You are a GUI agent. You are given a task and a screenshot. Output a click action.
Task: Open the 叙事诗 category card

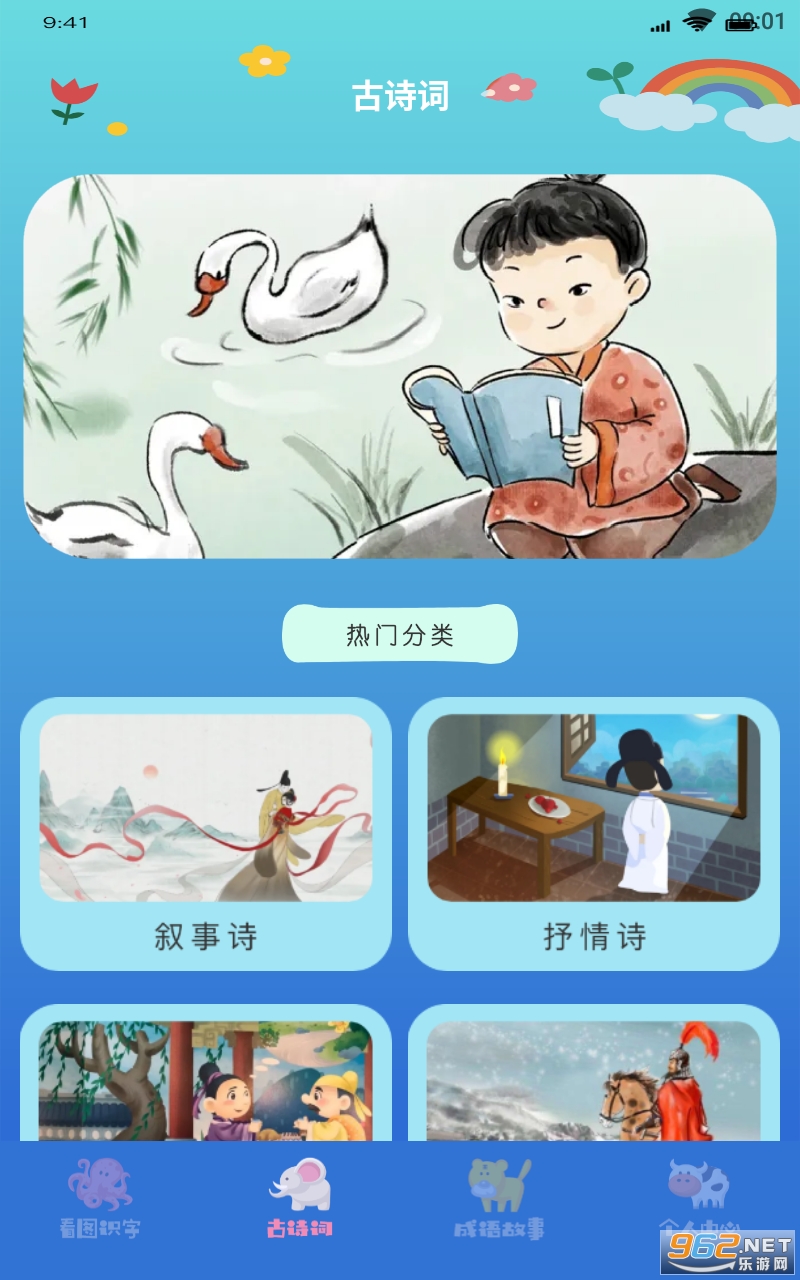point(206,833)
